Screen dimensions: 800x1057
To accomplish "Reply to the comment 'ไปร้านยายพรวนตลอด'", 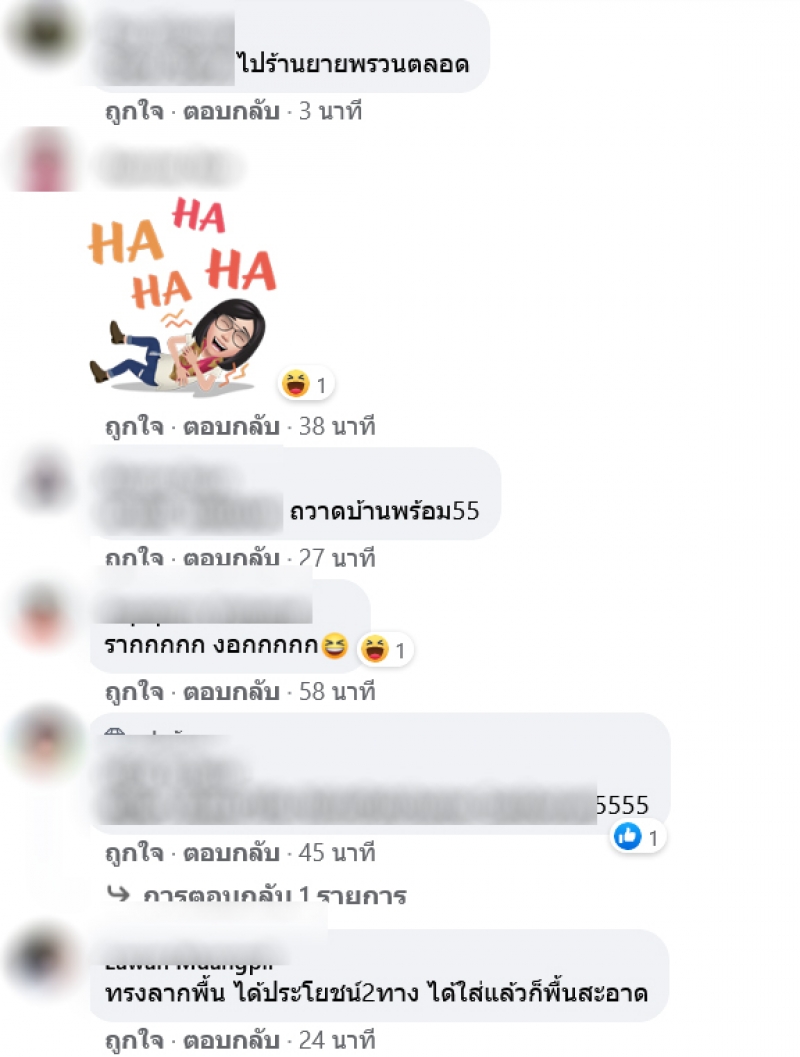I will (231, 111).
